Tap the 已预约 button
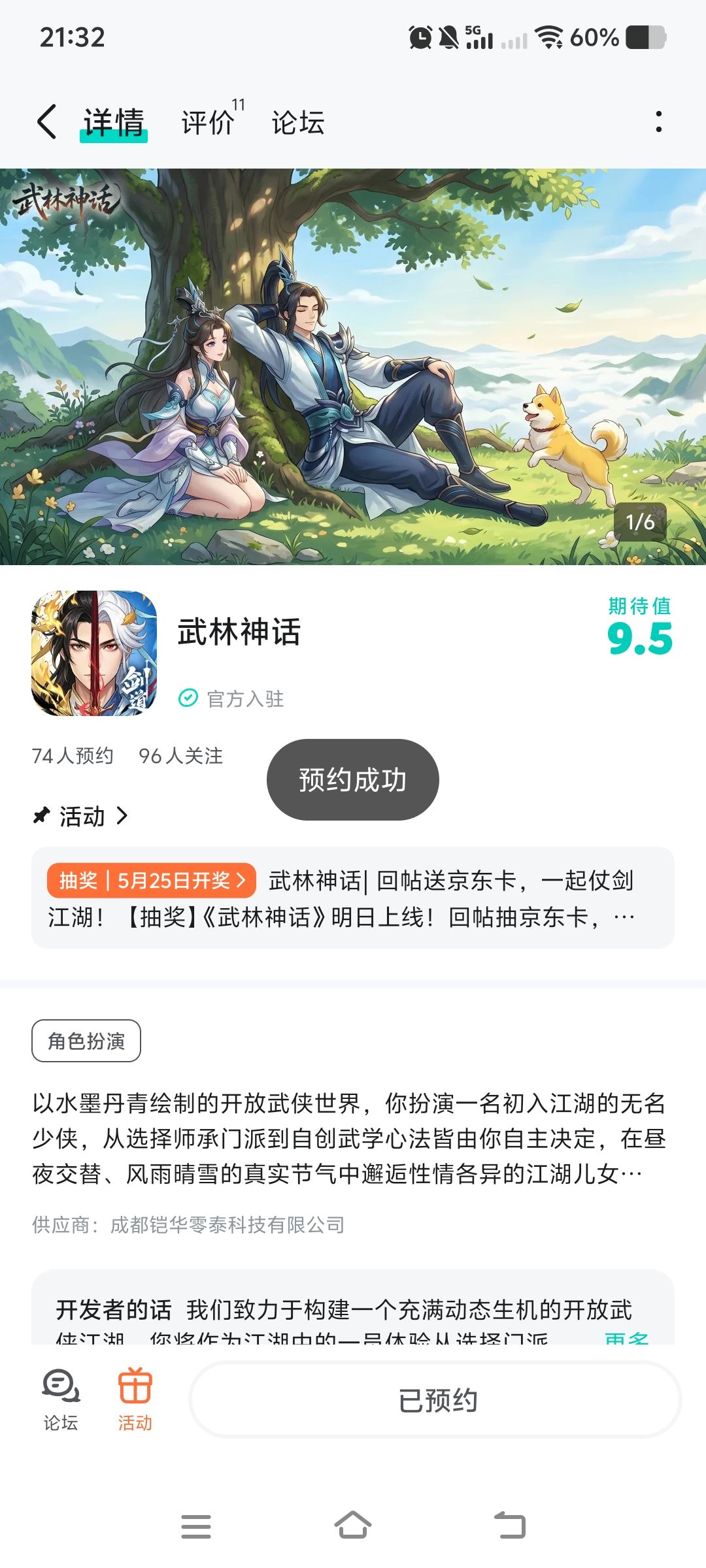Viewport: 706px width, 1568px height. point(435,1400)
